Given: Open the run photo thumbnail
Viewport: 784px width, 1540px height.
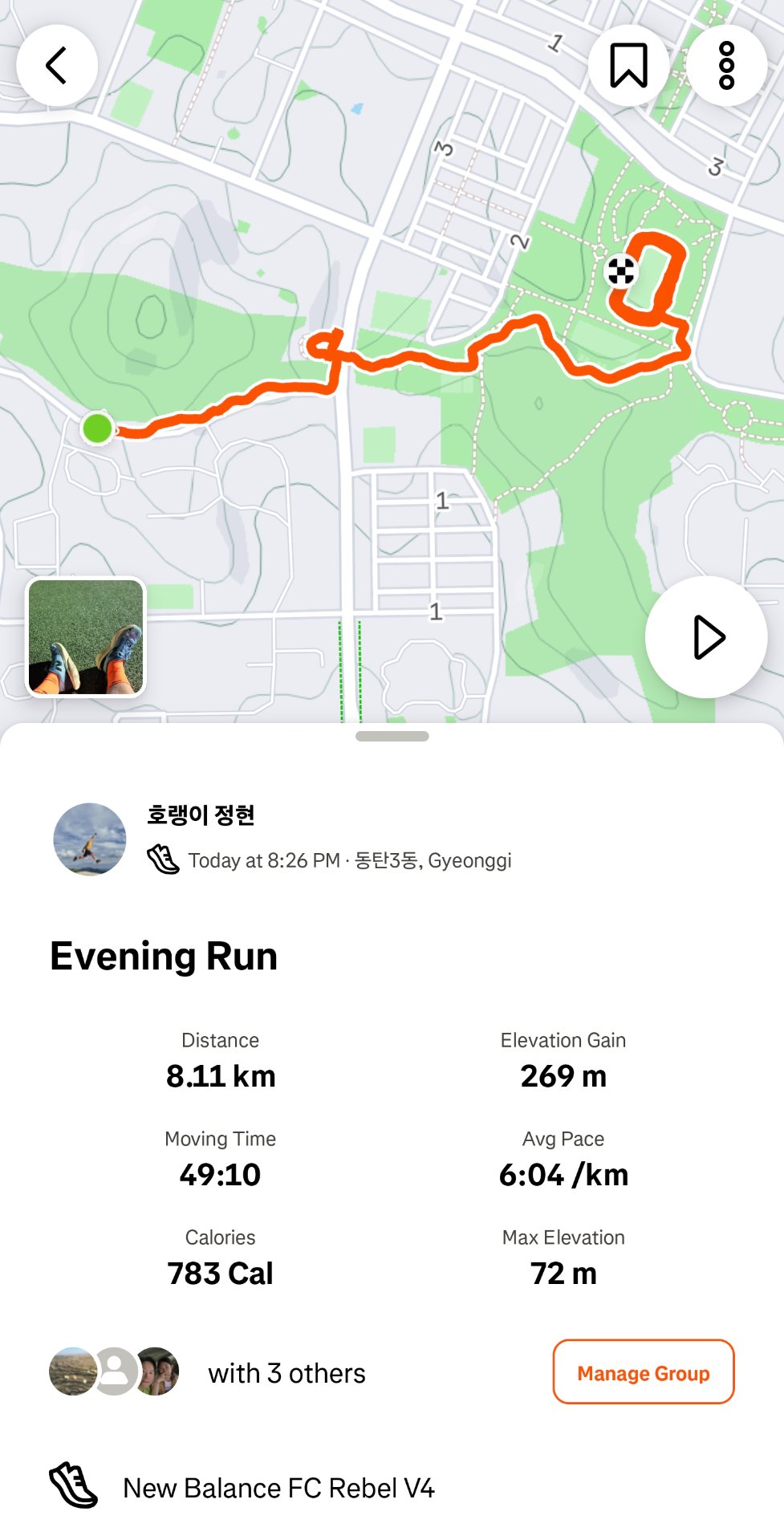Looking at the screenshot, I should click(86, 638).
